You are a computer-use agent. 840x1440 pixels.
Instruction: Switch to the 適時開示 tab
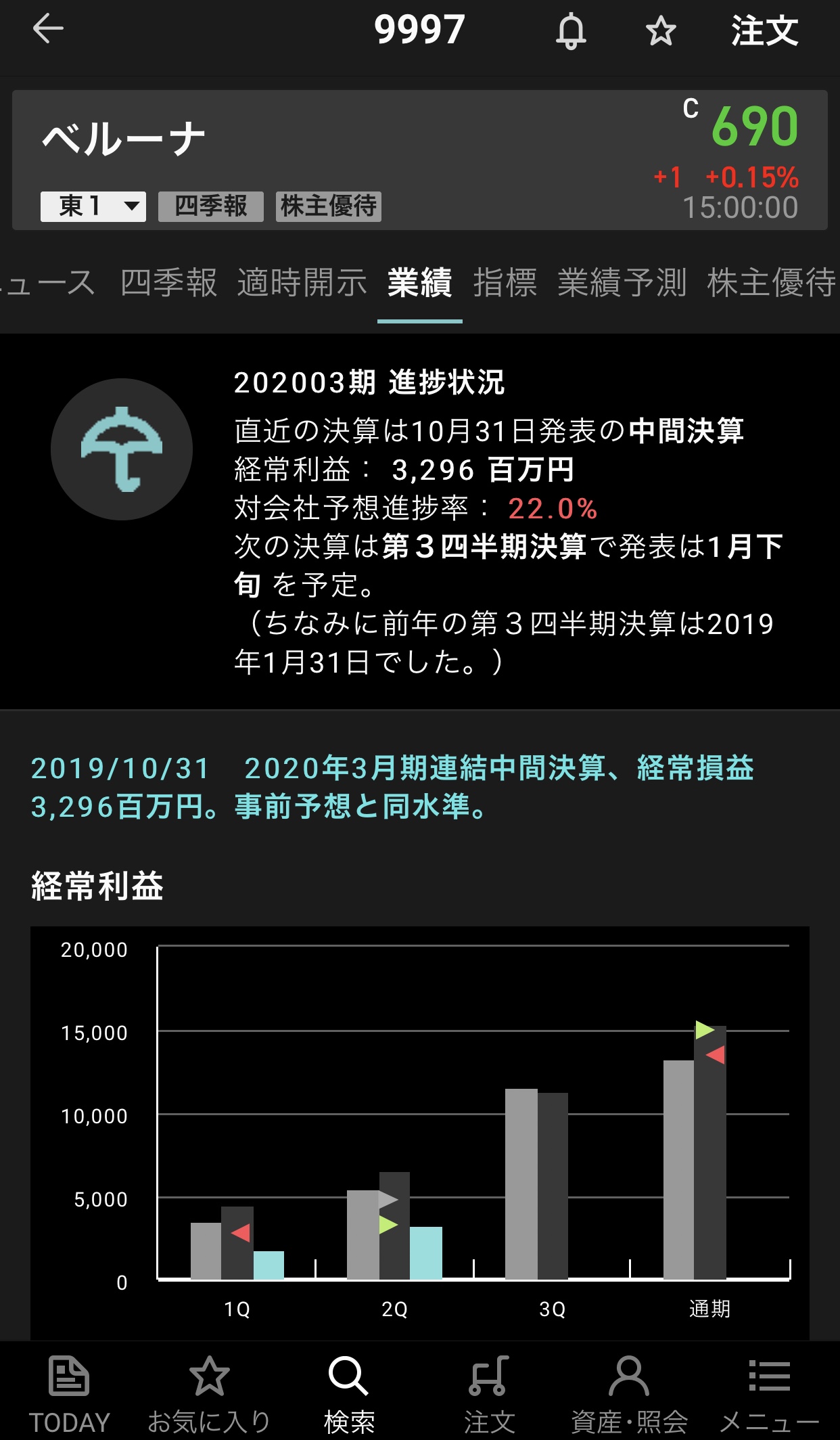pos(302,283)
